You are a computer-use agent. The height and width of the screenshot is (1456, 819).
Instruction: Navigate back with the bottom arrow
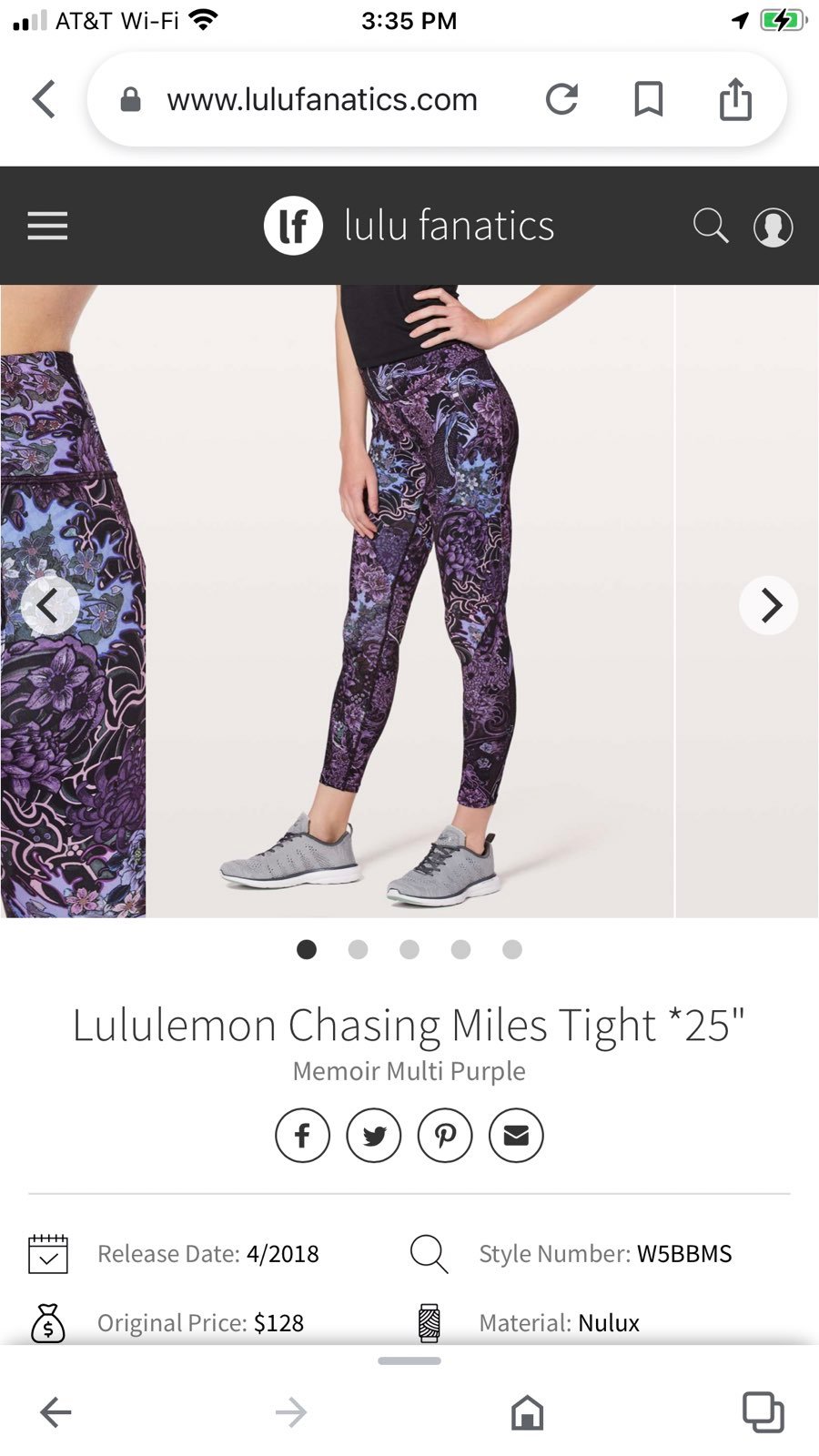[x=56, y=1412]
